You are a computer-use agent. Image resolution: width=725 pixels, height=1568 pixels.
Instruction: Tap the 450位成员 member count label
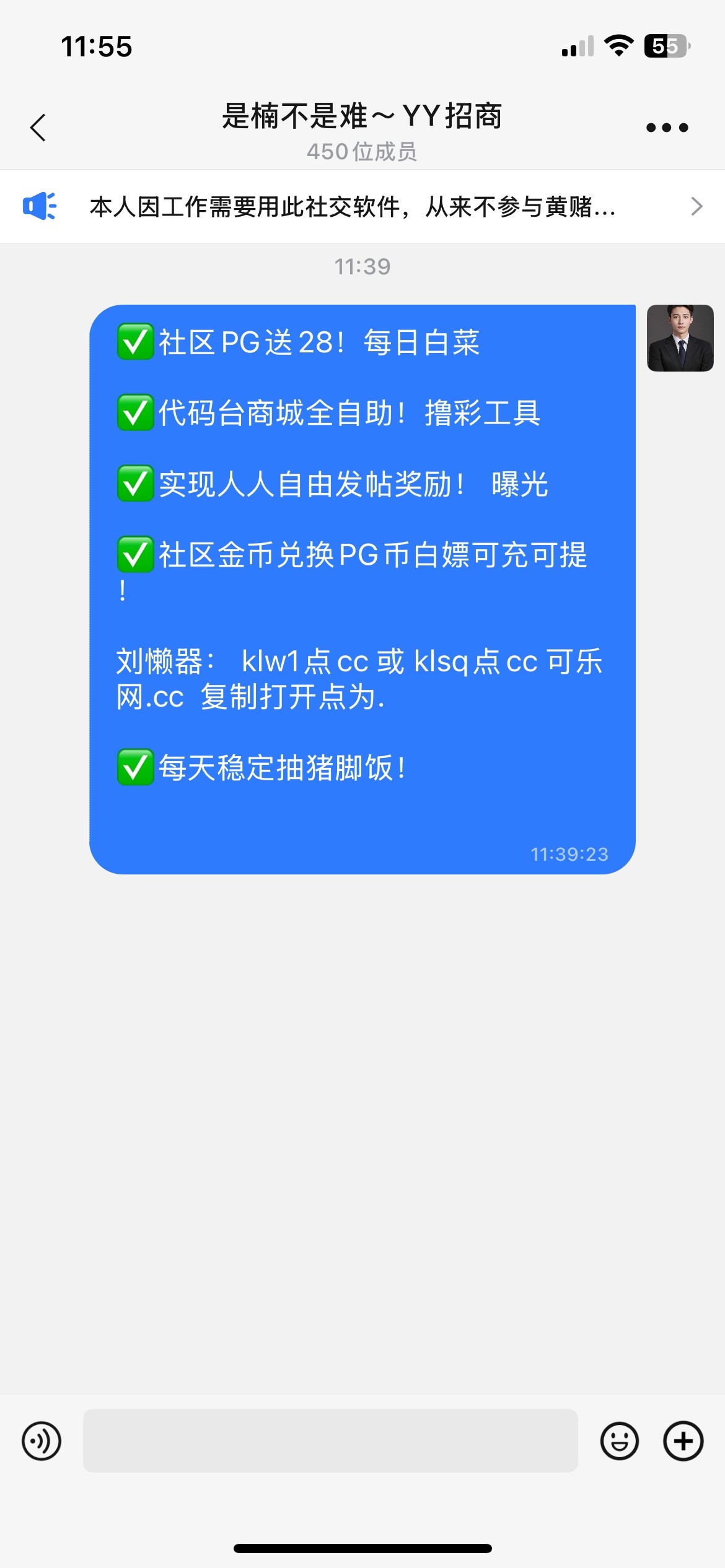pyautogui.click(x=362, y=152)
